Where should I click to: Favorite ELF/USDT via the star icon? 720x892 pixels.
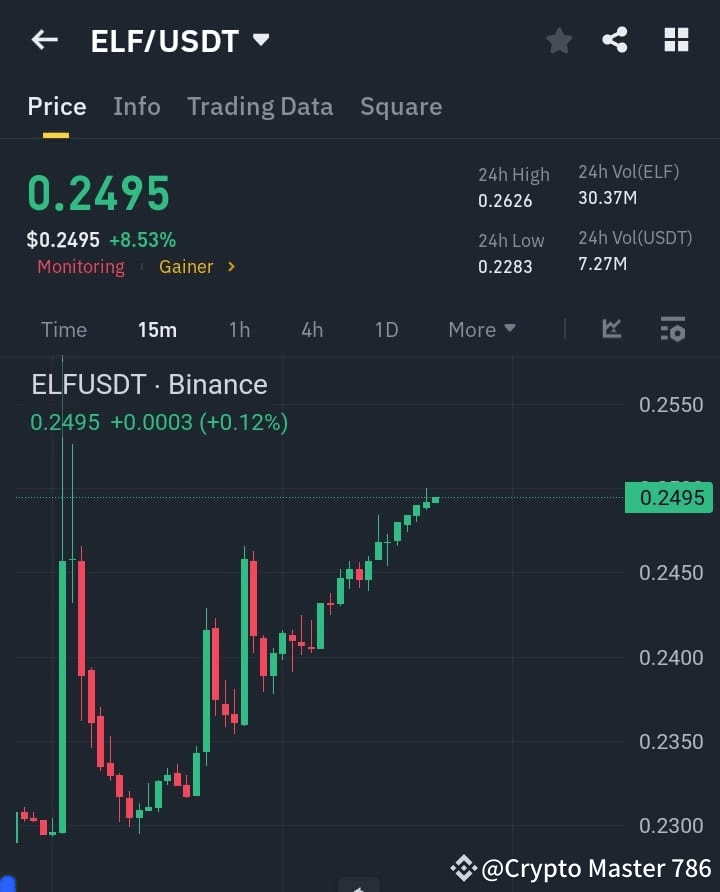(x=558, y=40)
